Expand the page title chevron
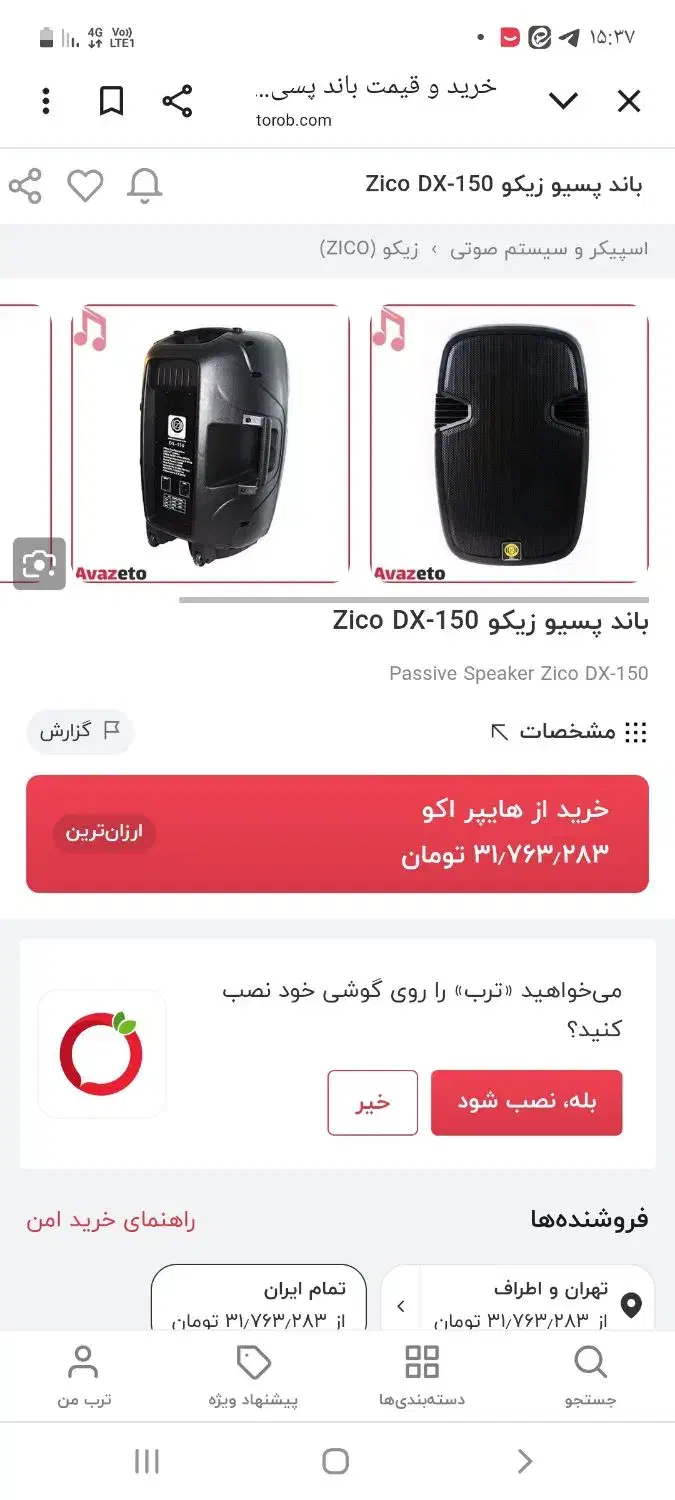 click(x=564, y=101)
